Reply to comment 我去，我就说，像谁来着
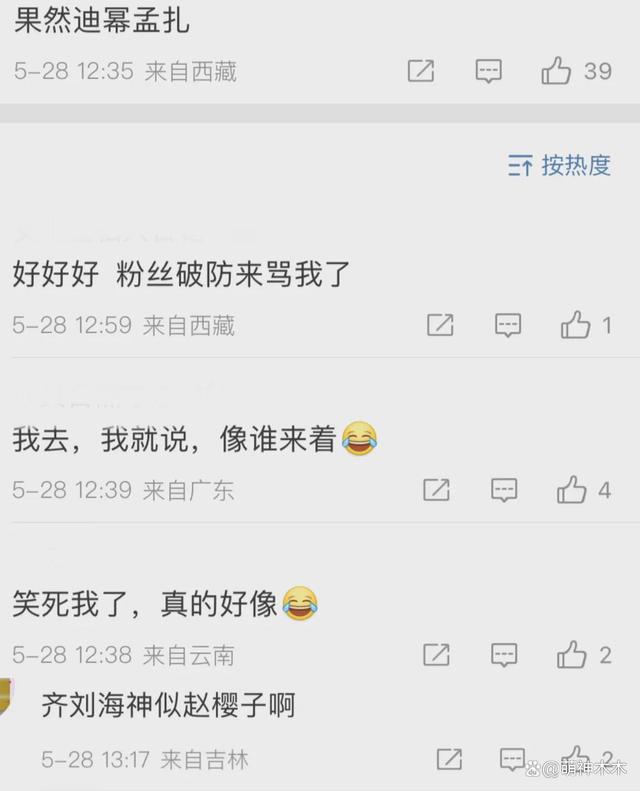This screenshot has height=791, width=640. click(x=504, y=490)
